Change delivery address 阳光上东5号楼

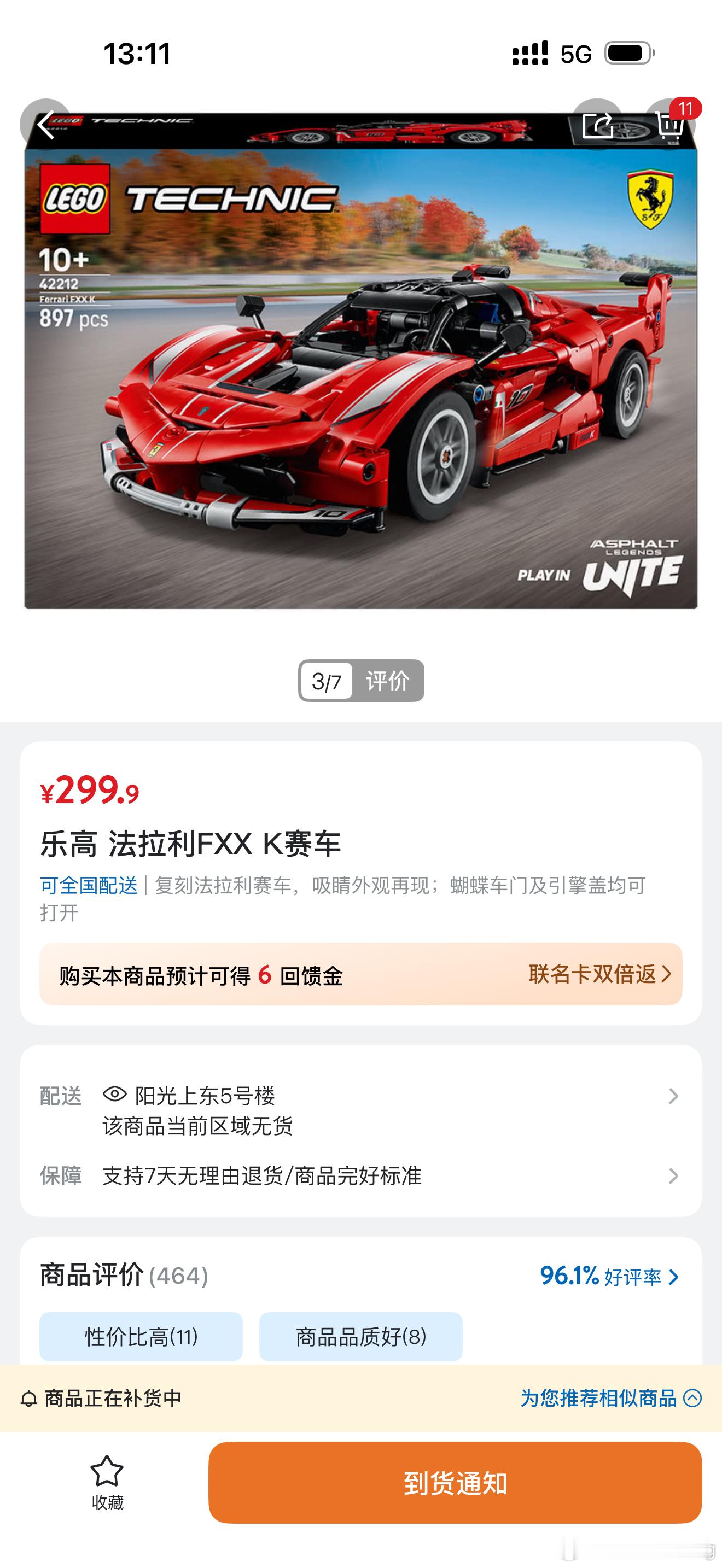coord(389,1096)
